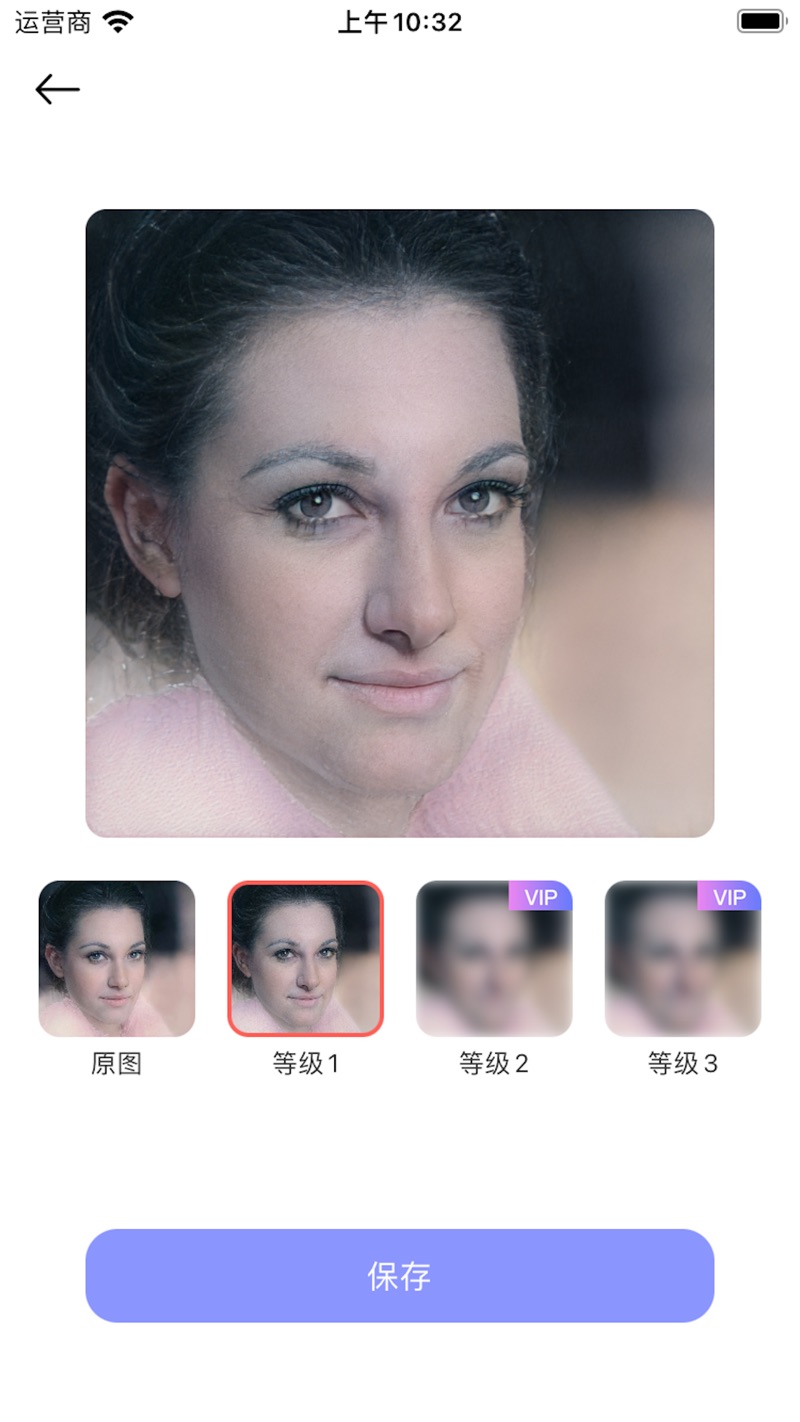Image resolution: width=800 pixels, height=1422 pixels.
Task: Pick the VIP 等级3 option
Action: click(683, 958)
